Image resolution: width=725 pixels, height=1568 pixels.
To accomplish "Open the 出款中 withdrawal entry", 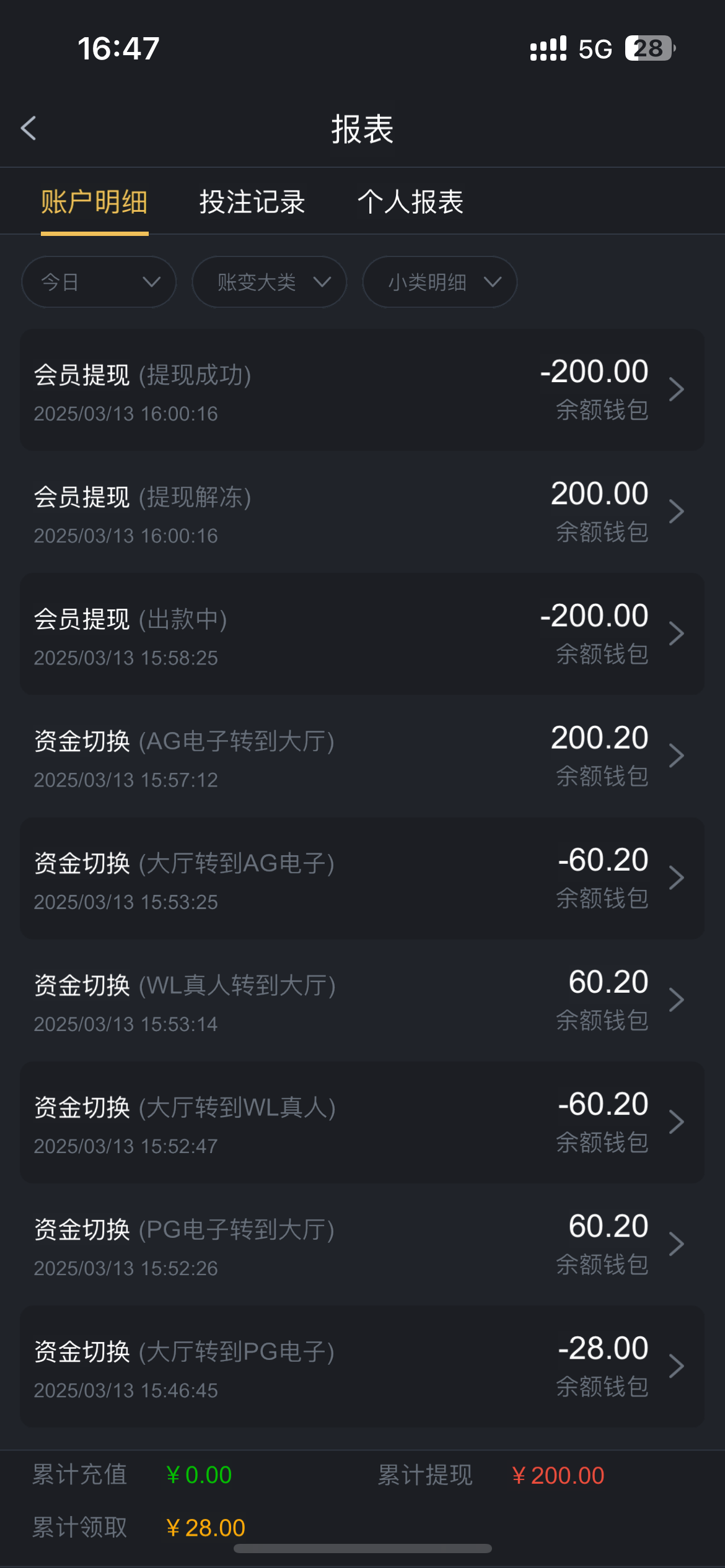I will [362, 634].
